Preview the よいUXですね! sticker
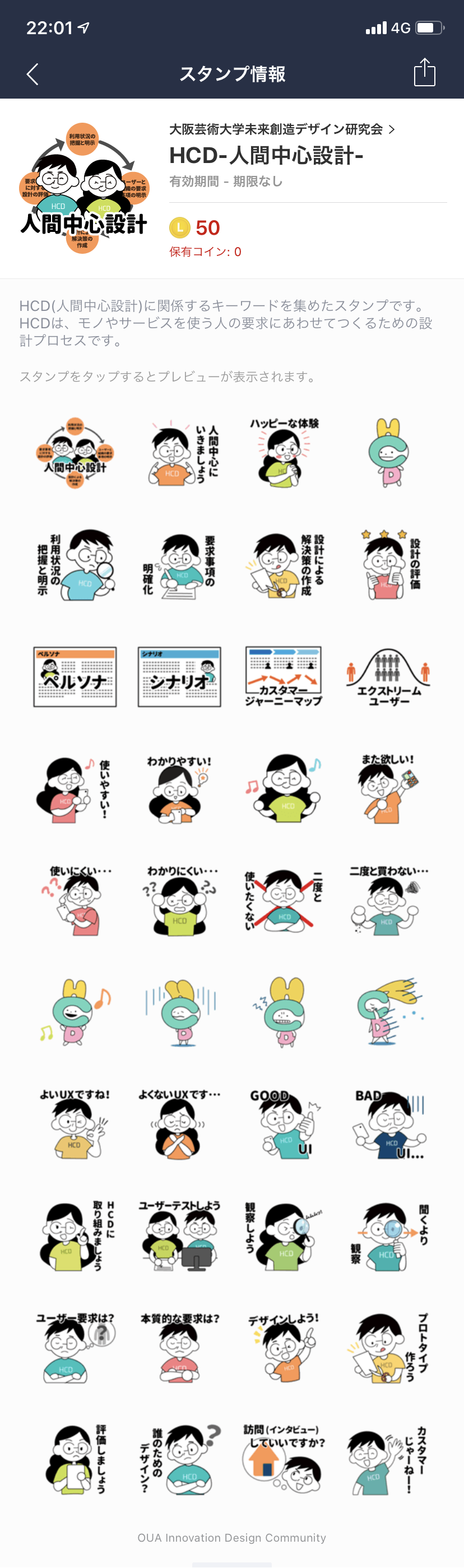 tap(75, 1124)
